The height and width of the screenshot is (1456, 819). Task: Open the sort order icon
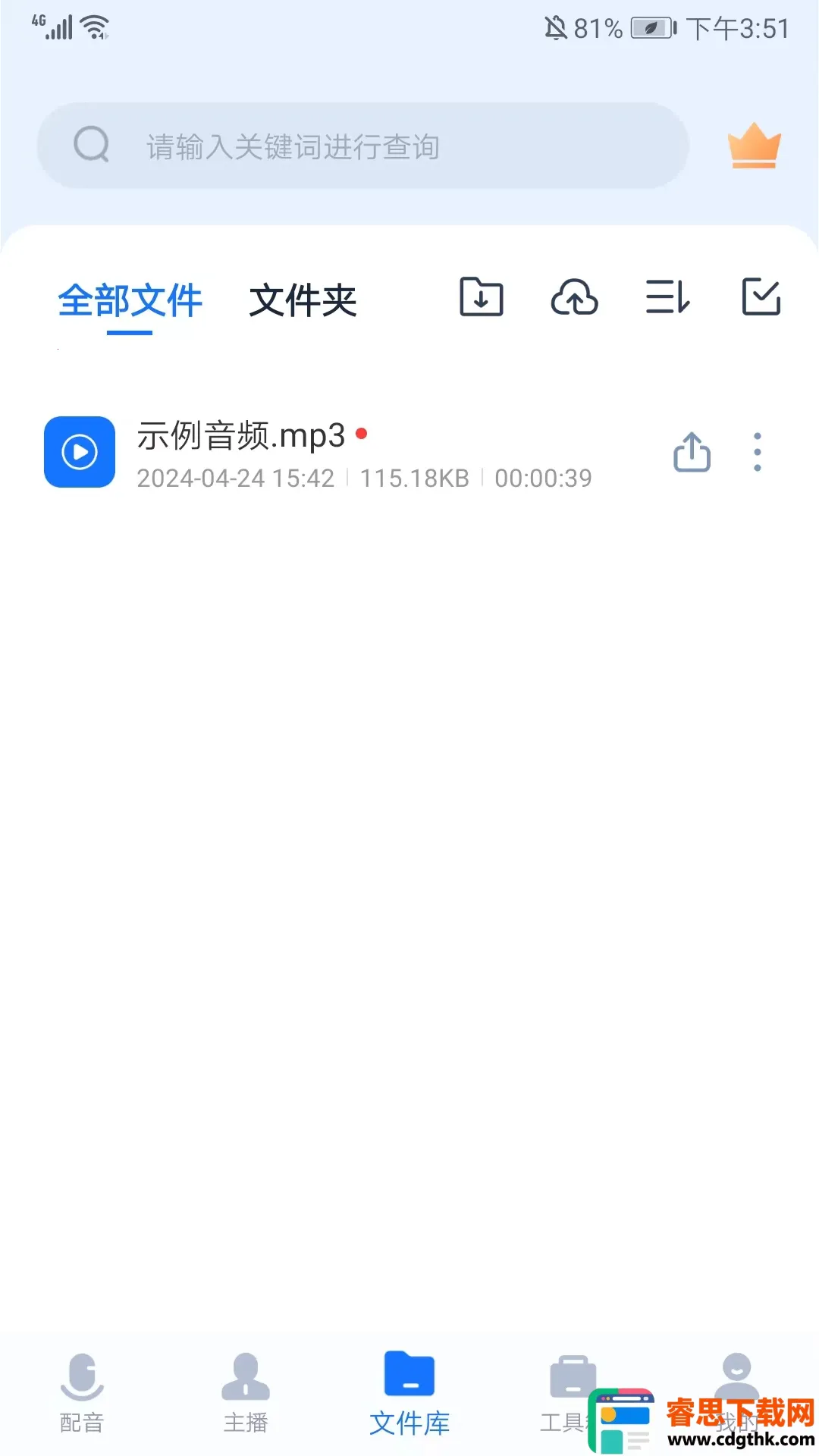[668, 298]
